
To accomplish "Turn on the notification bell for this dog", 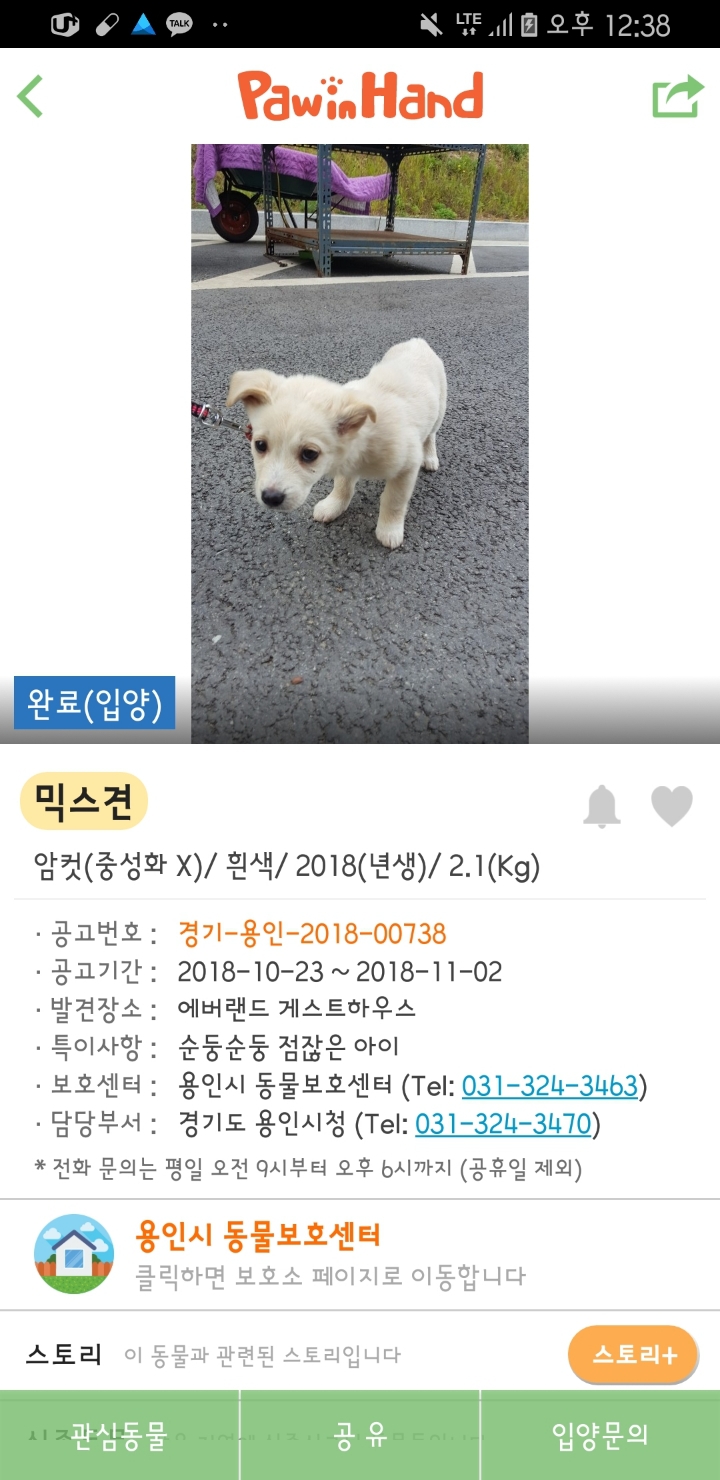I will [x=602, y=806].
